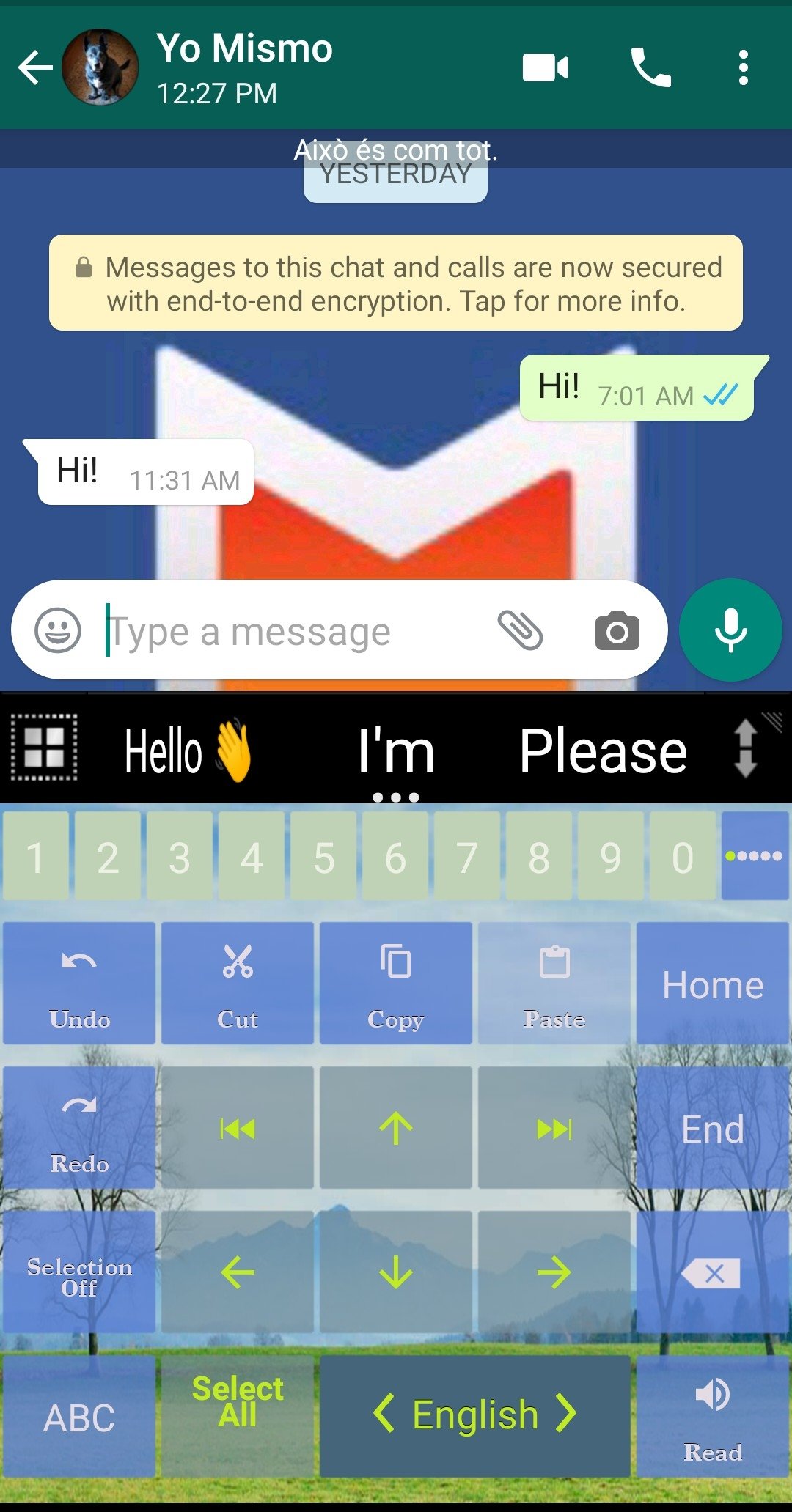Start a video call with Yo Mismo
792x1512 pixels.
[545, 68]
